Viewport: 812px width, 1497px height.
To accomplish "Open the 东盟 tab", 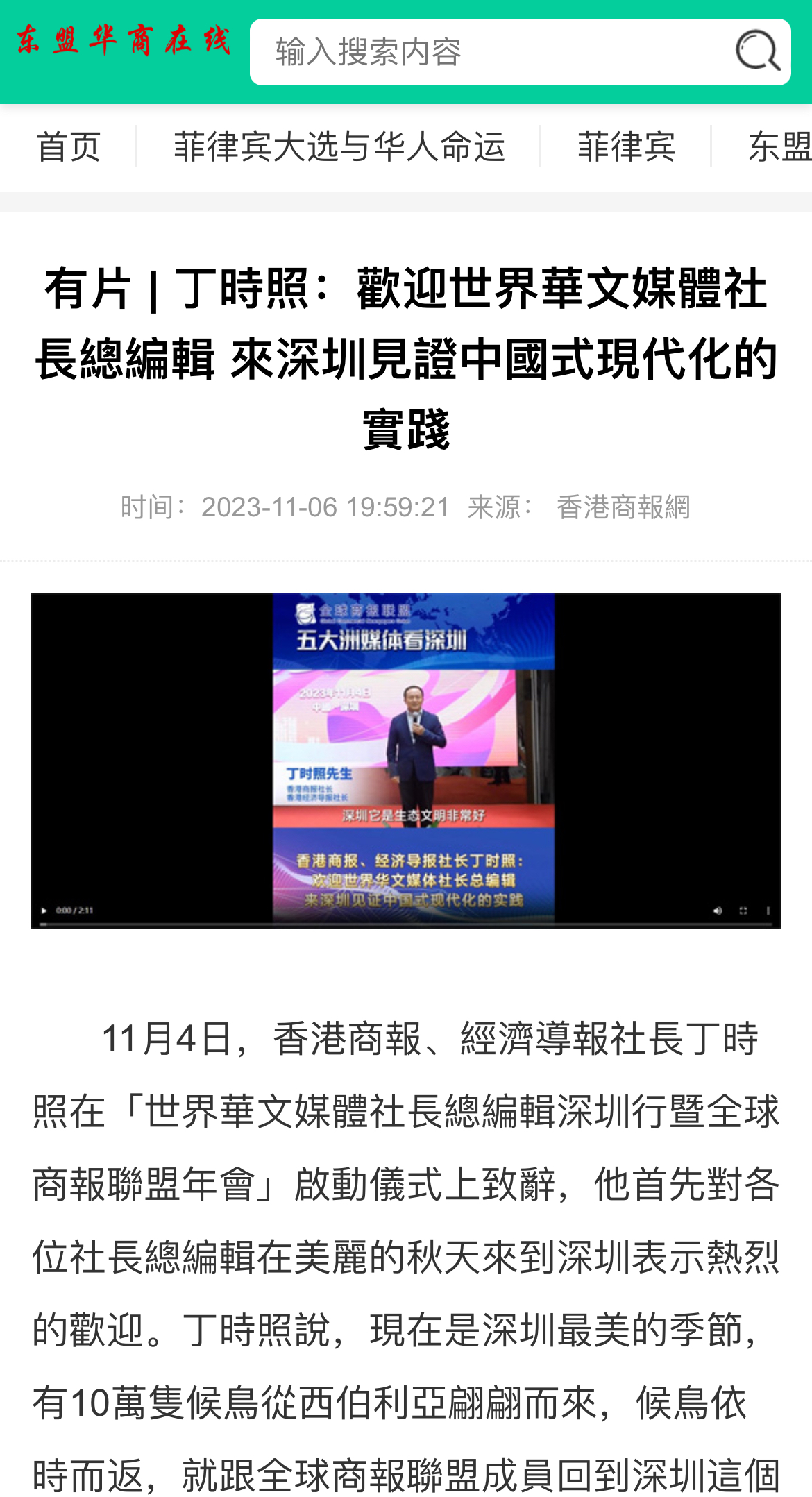I will pyautogui.click(x=779, y=146).
